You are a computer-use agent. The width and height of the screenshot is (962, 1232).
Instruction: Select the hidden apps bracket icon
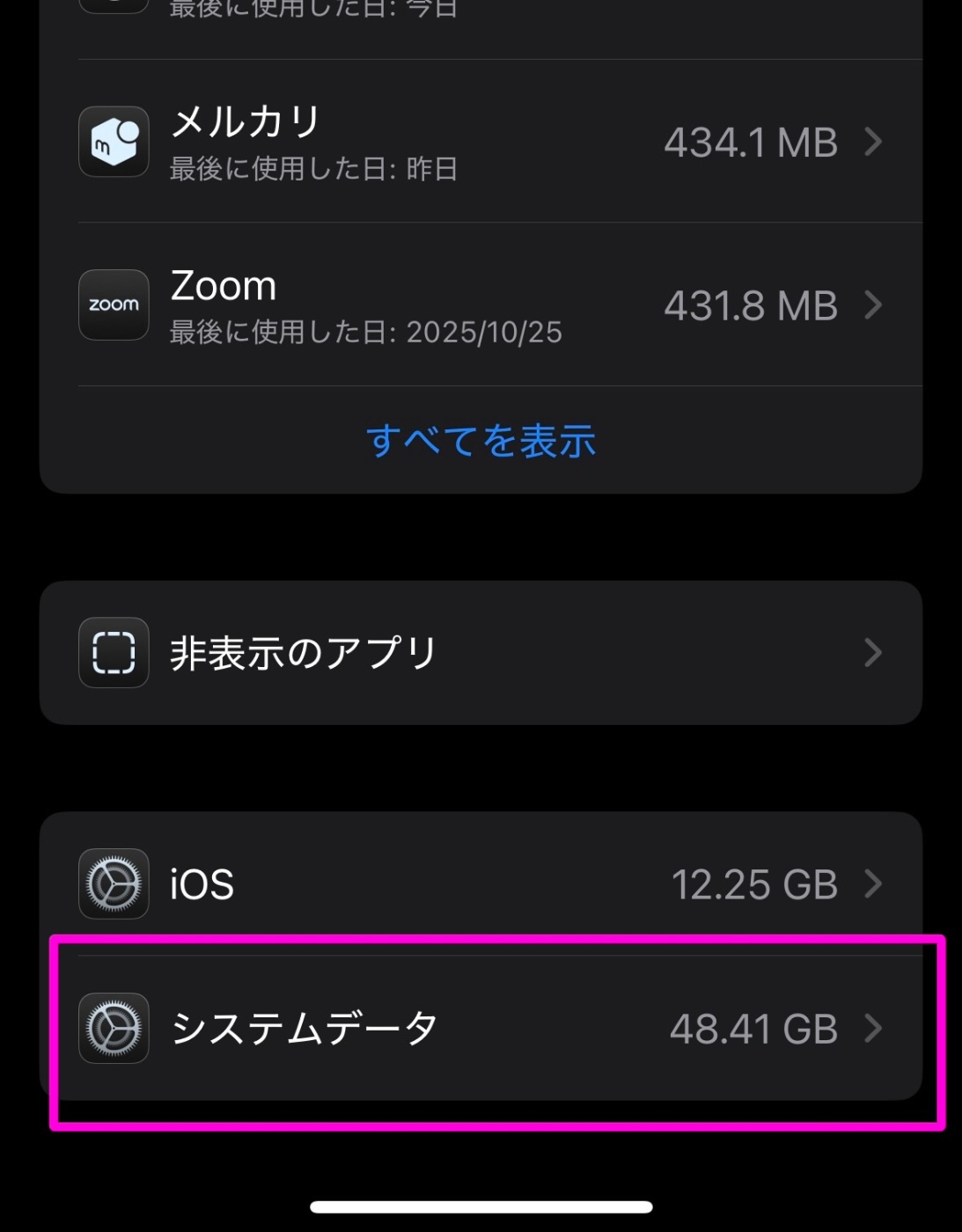click(x=113, y=652)
